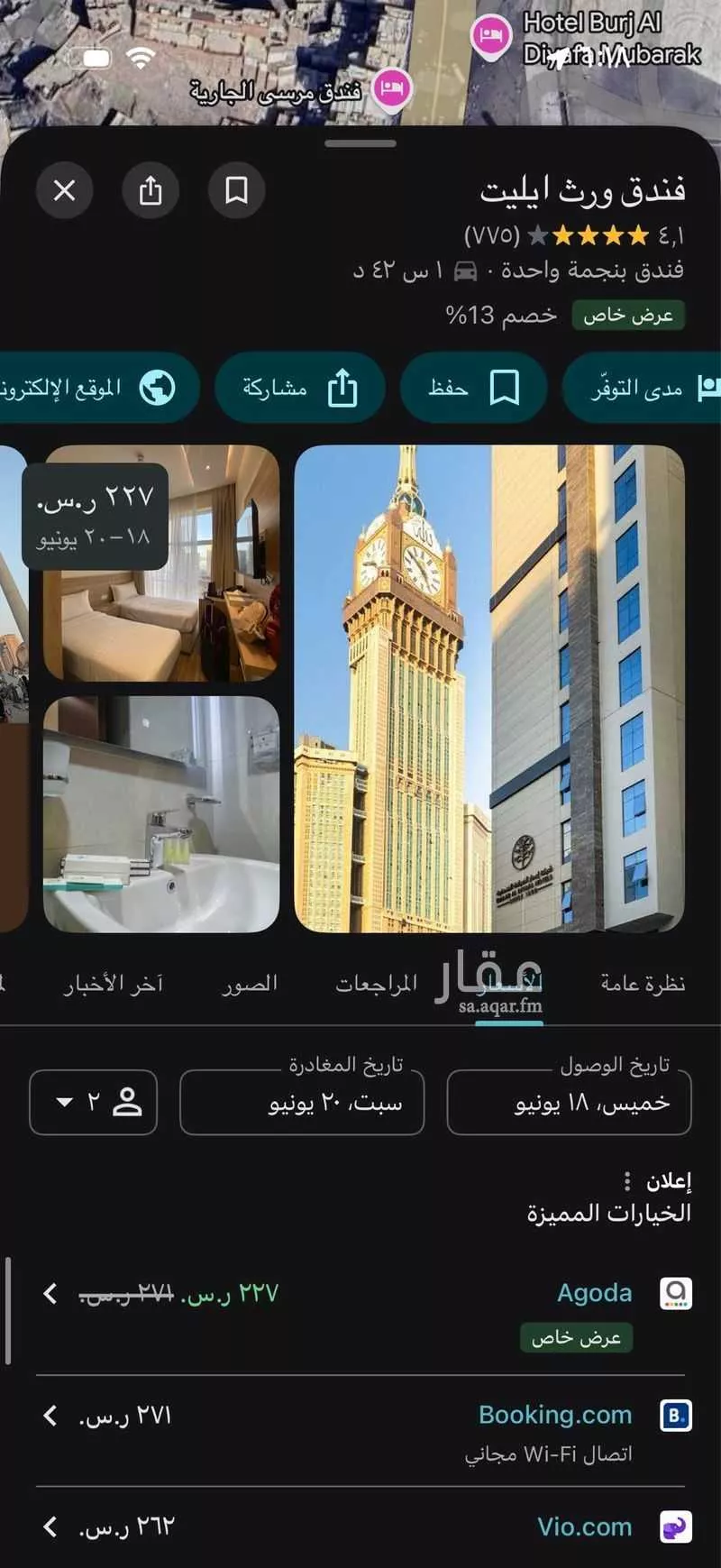Tap the مشاركة chip
721x1568 pixels.
point(300,389)
